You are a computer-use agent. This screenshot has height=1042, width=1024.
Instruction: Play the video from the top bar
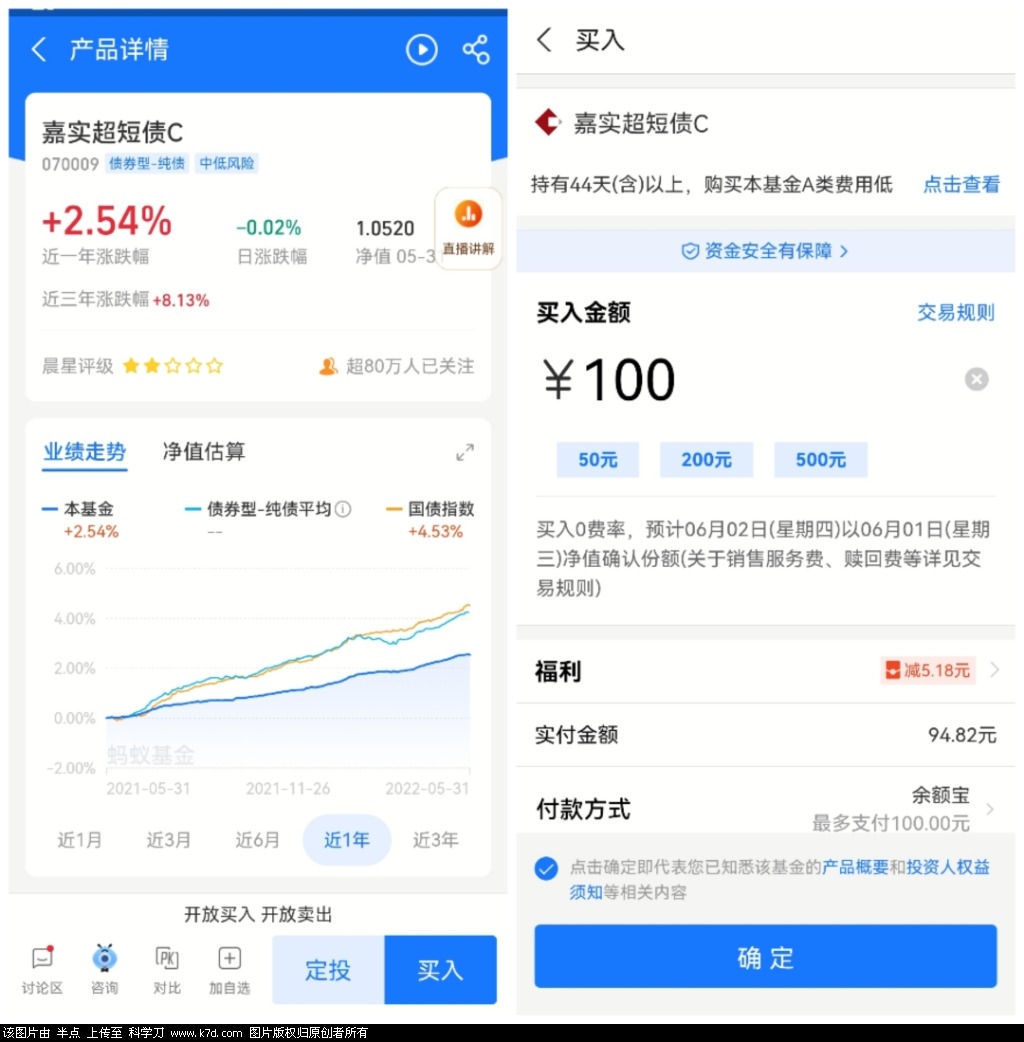[421, 49]
